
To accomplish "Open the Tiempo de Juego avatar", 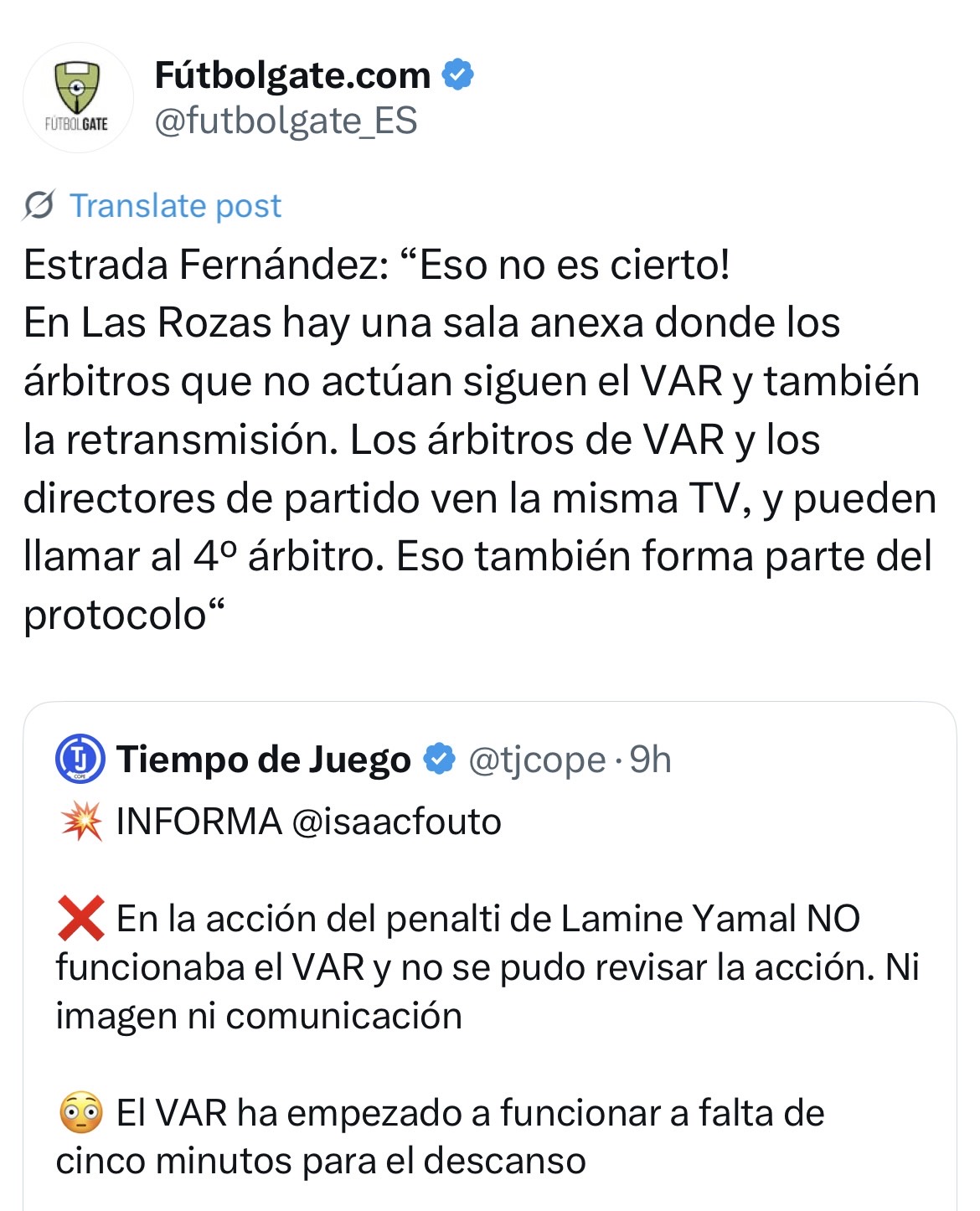I will [x=80, y=759].
